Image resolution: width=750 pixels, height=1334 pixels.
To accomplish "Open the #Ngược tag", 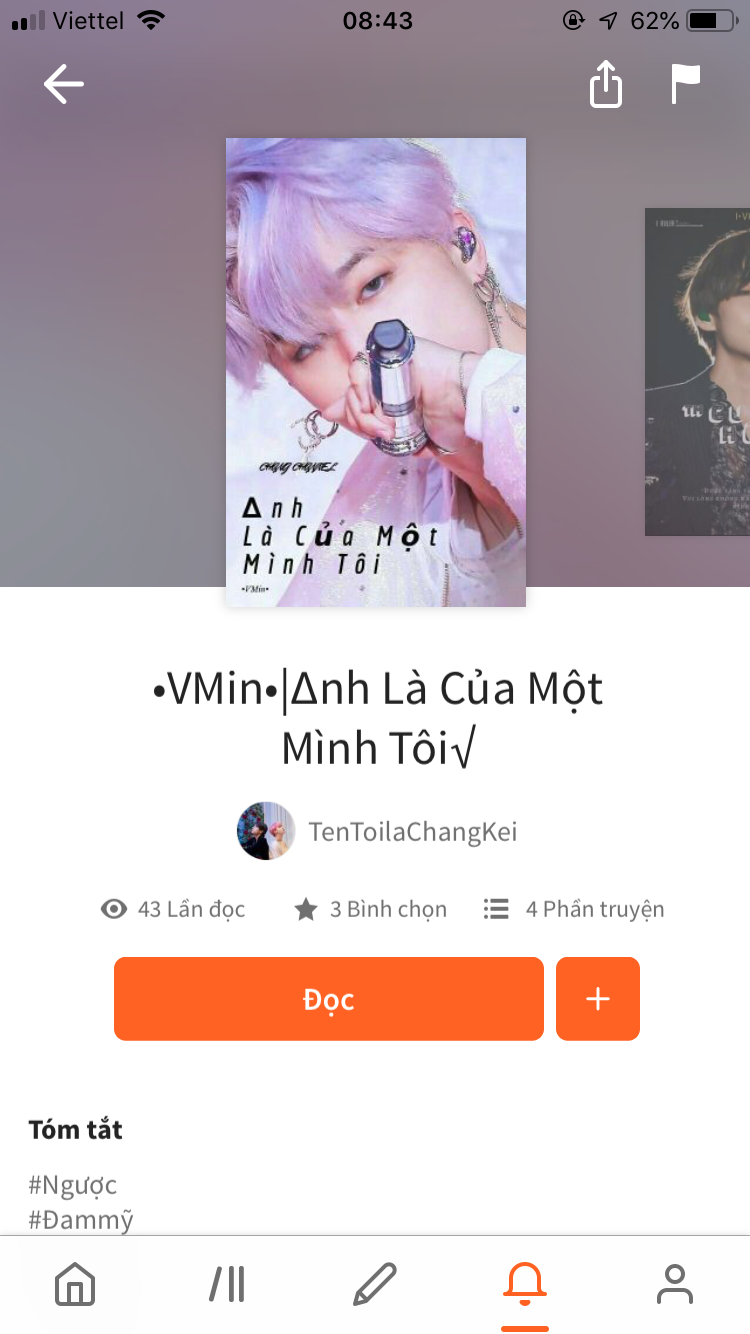I will 73,1185.
